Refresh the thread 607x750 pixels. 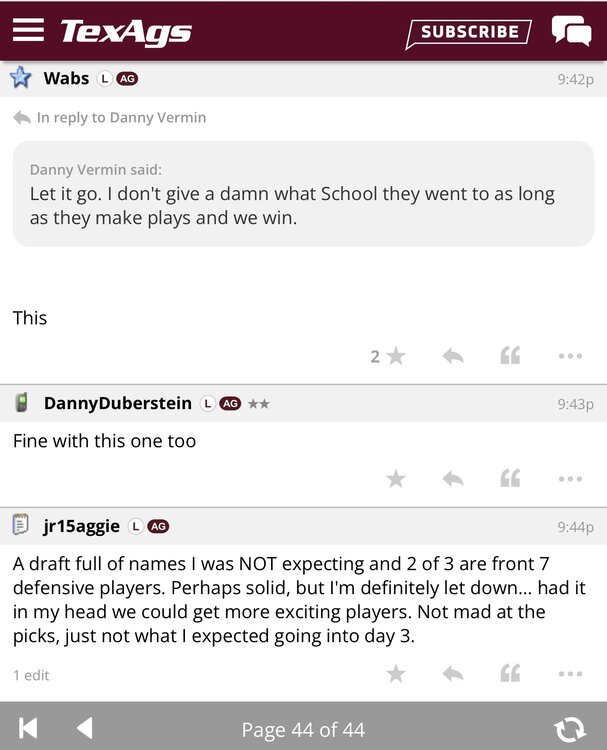tap(570, 728)
